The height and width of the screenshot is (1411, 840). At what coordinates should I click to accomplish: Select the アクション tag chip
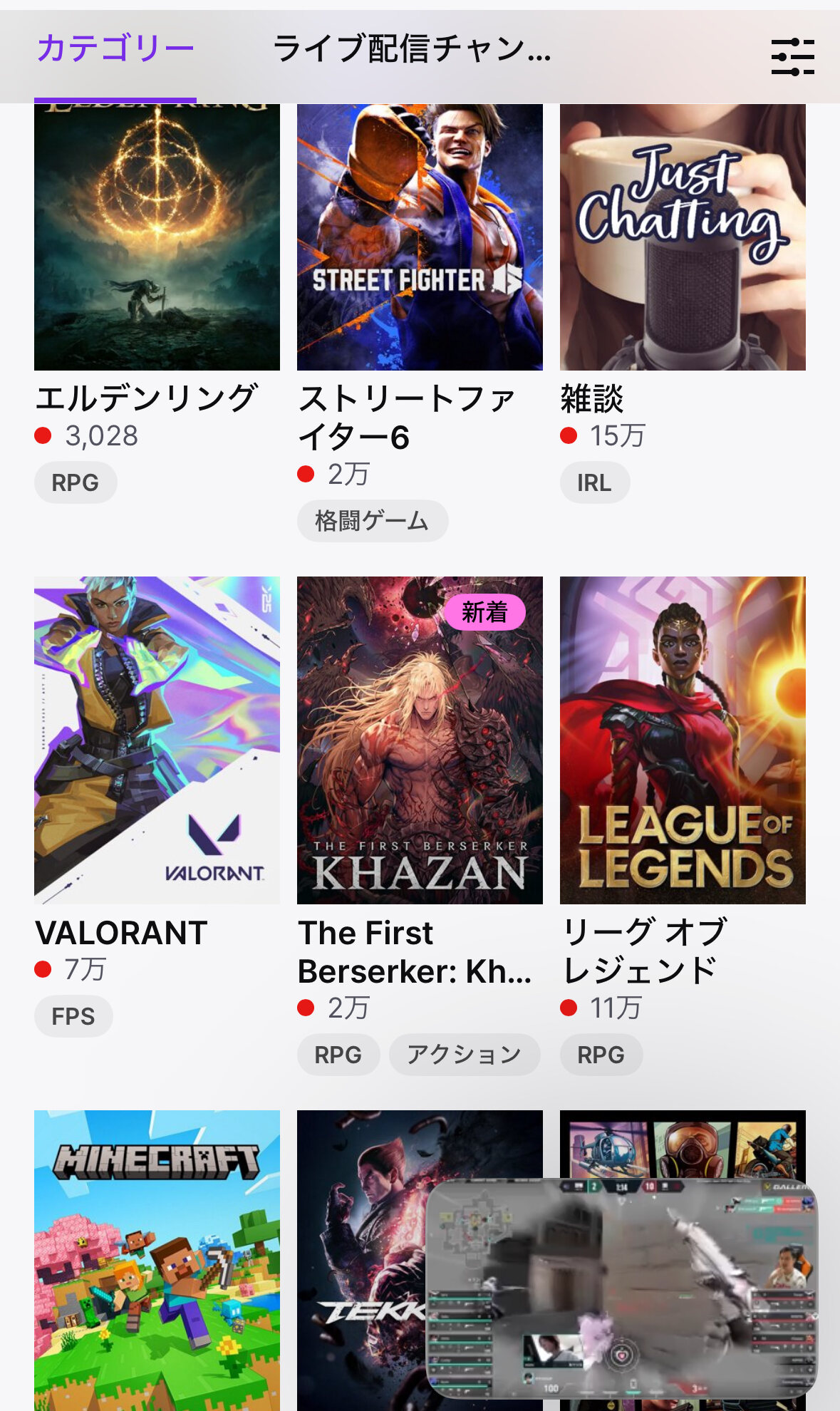tap(464, 1055)
